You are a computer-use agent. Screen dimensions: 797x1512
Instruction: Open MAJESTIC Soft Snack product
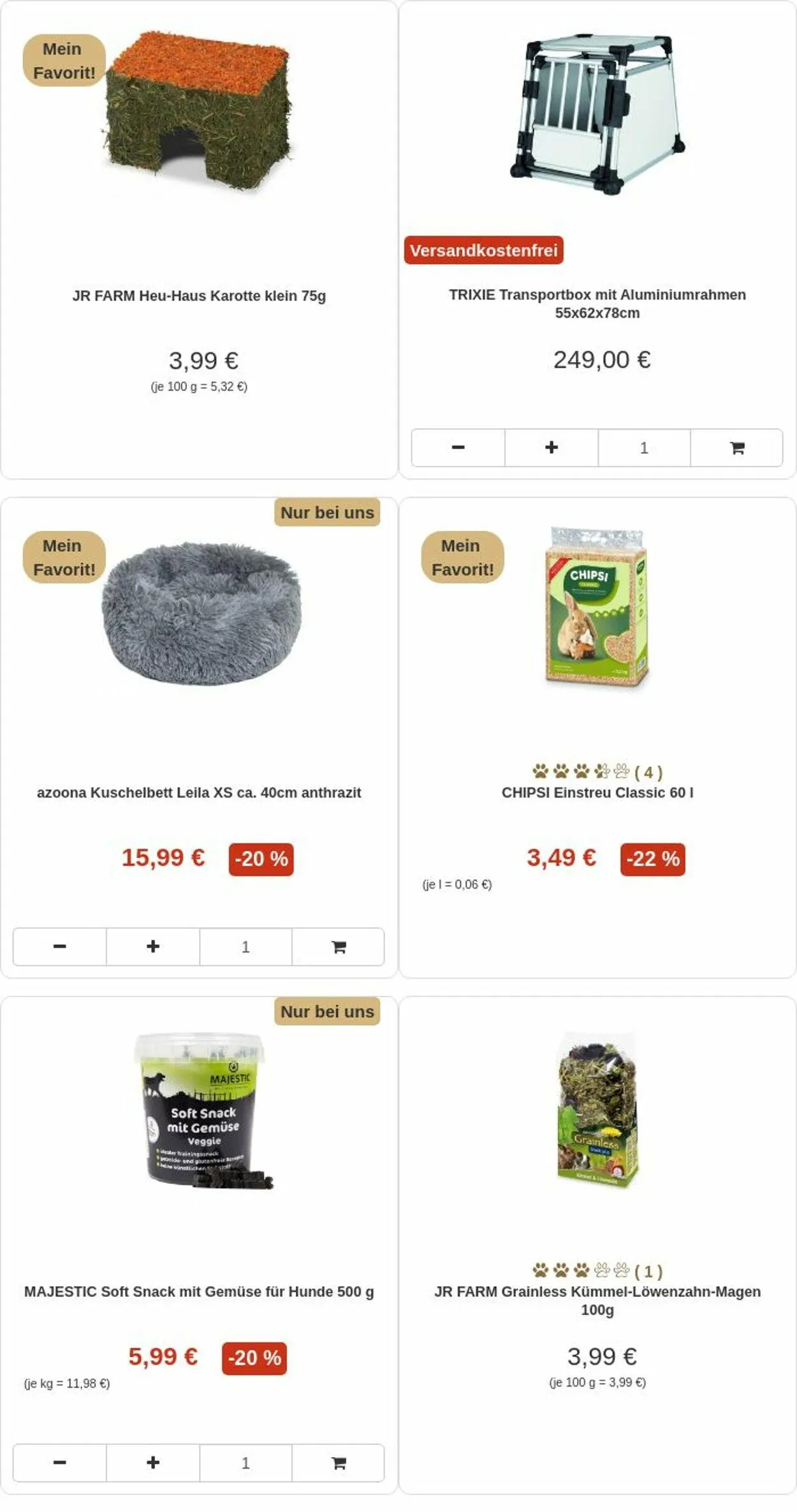(199, 1291)
